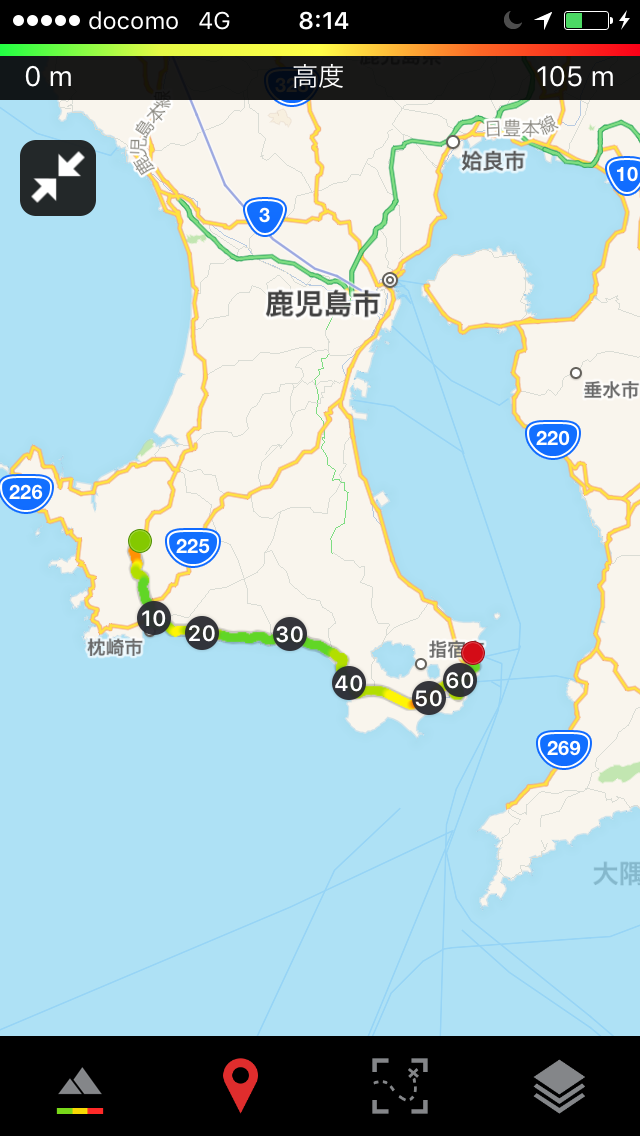Select the red location pin tab
The image size is (640, 1136).
[240, 1085]
